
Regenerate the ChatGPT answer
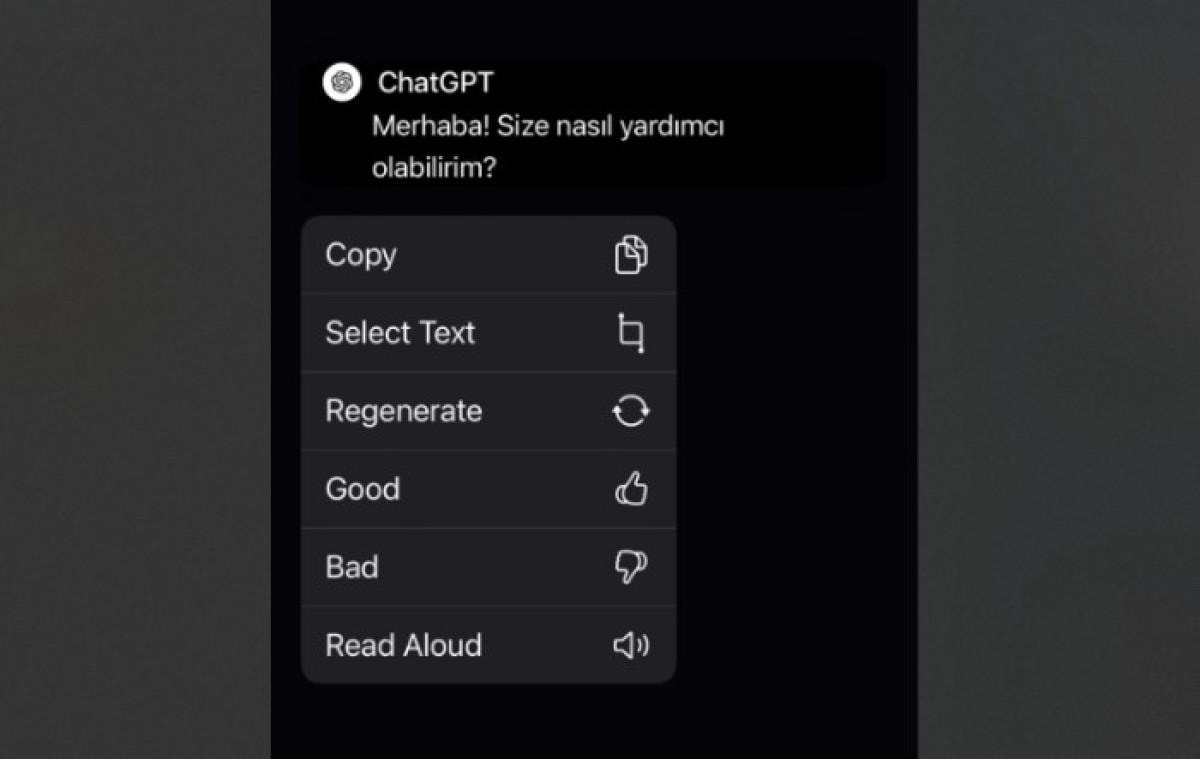pyautogui.click(x=488, y=411)
